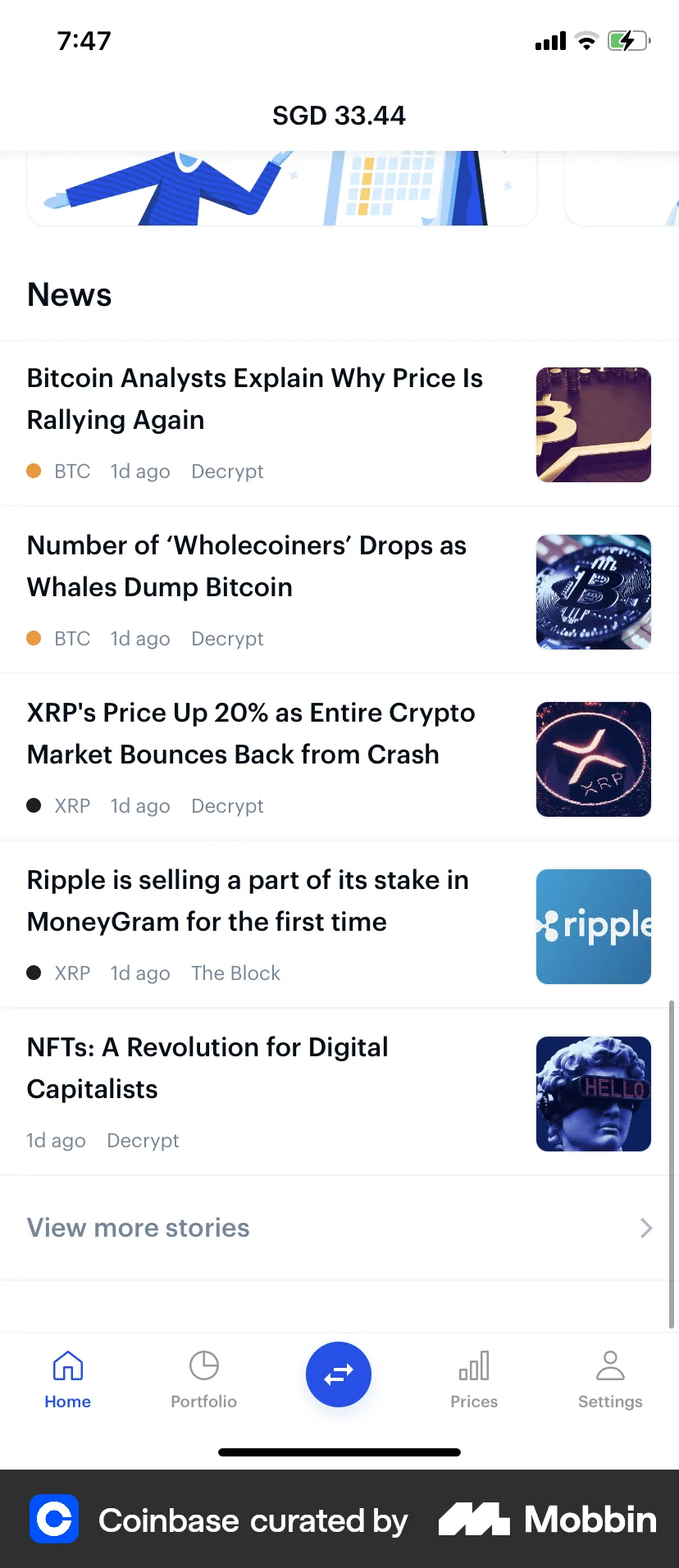679x1568 pixels.
Task: Tap the blue swap/trade button
Action: point(338,1374)
